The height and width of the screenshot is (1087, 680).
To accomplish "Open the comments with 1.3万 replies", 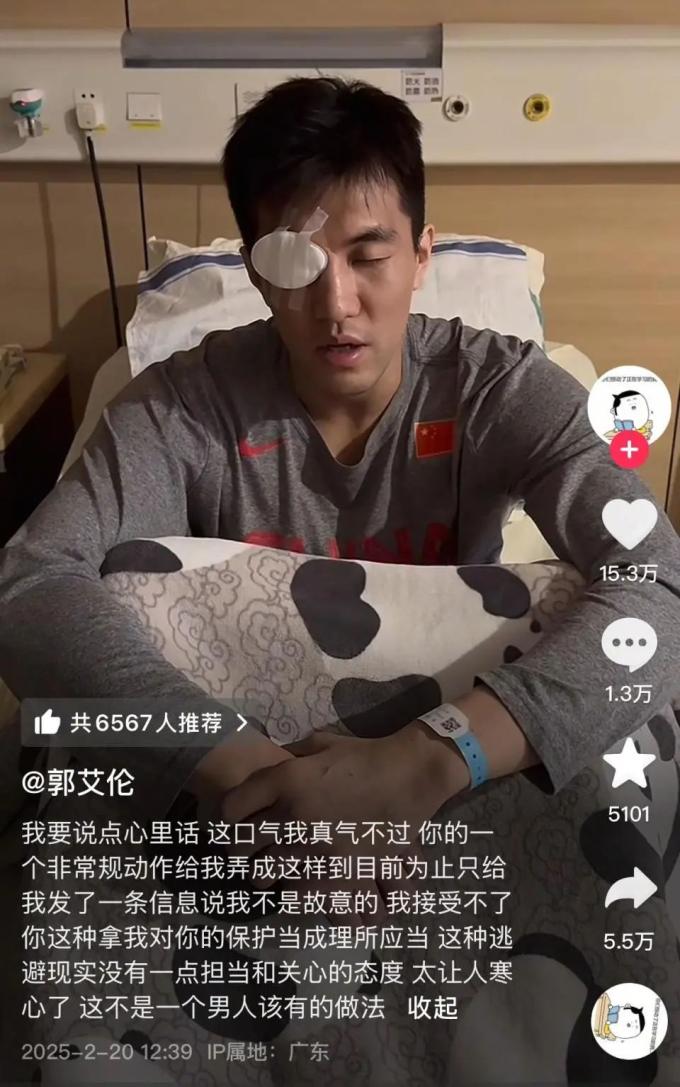I will [x=629, y=645].
